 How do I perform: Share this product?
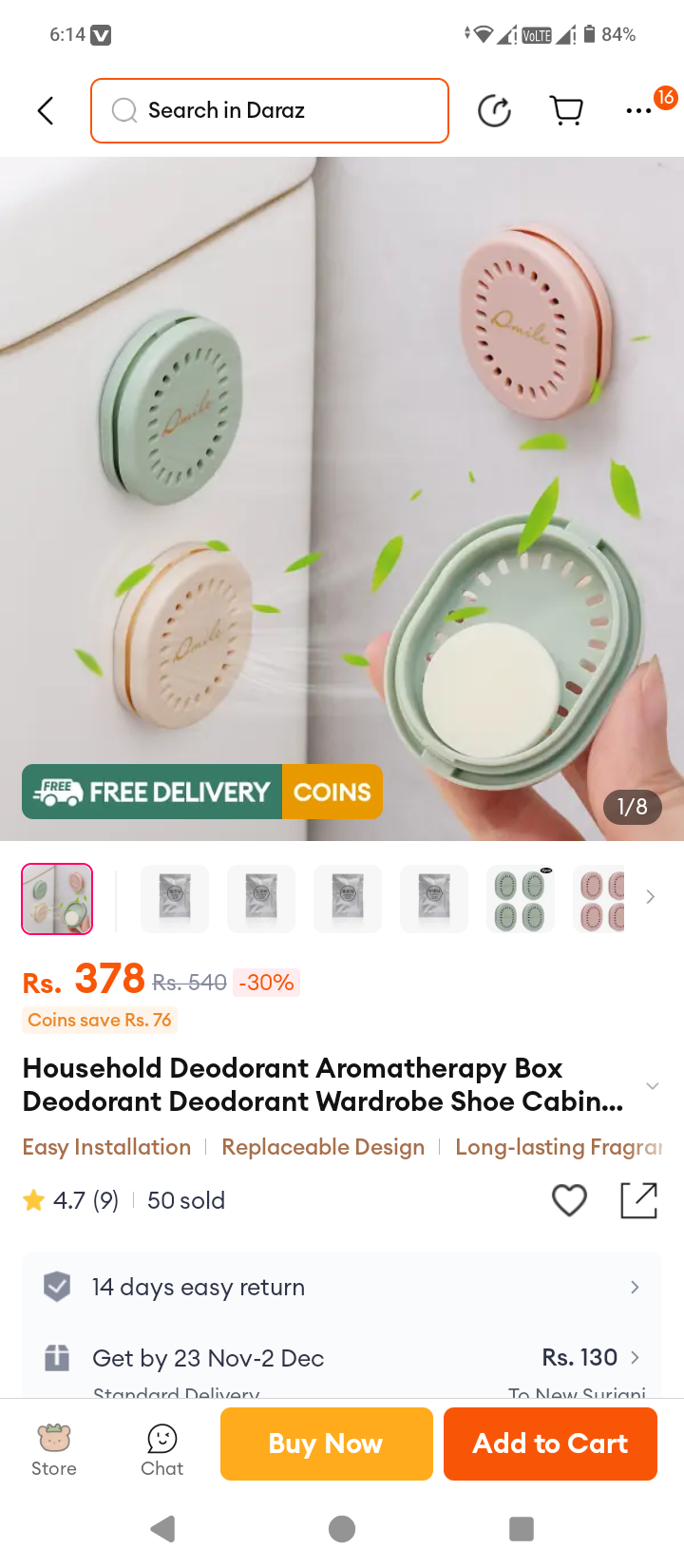point(639,1200)
